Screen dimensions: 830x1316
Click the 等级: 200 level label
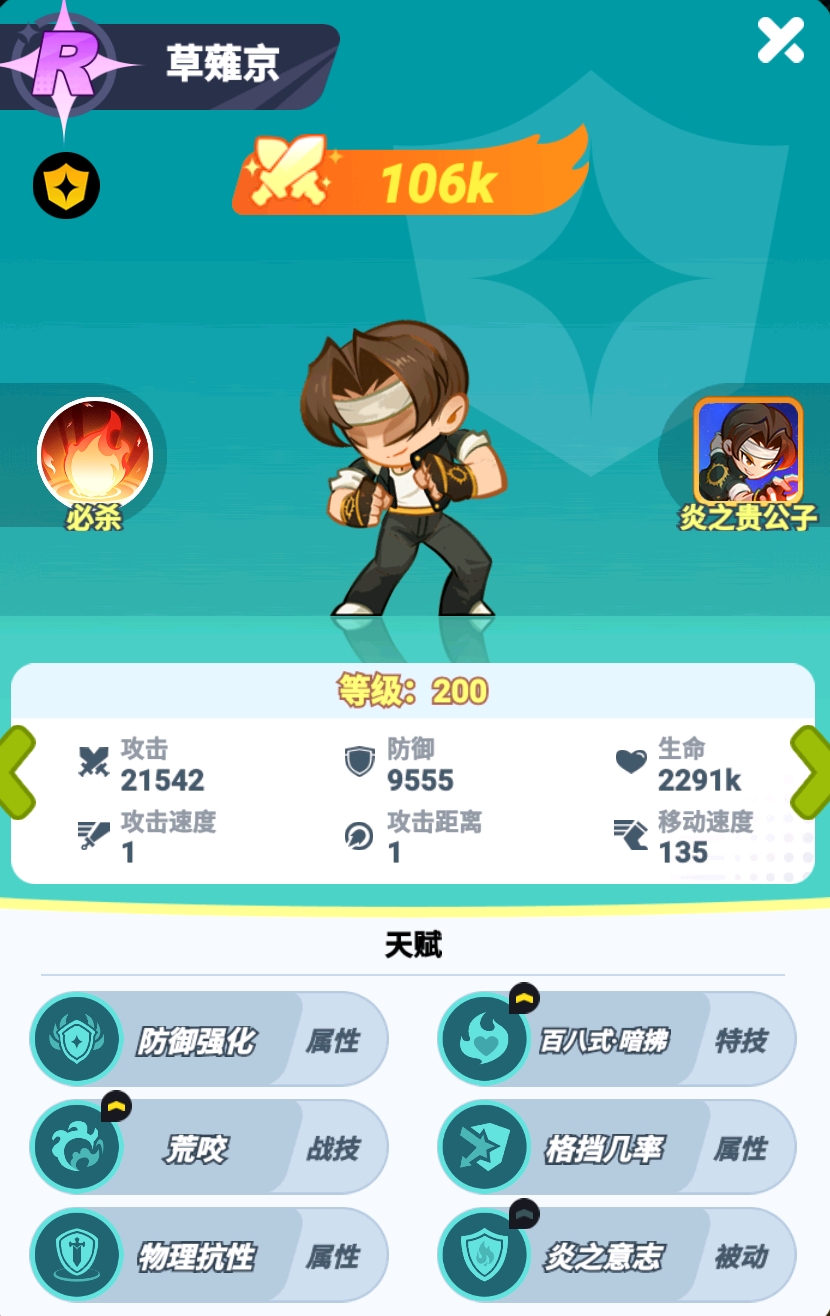point(414,690)
